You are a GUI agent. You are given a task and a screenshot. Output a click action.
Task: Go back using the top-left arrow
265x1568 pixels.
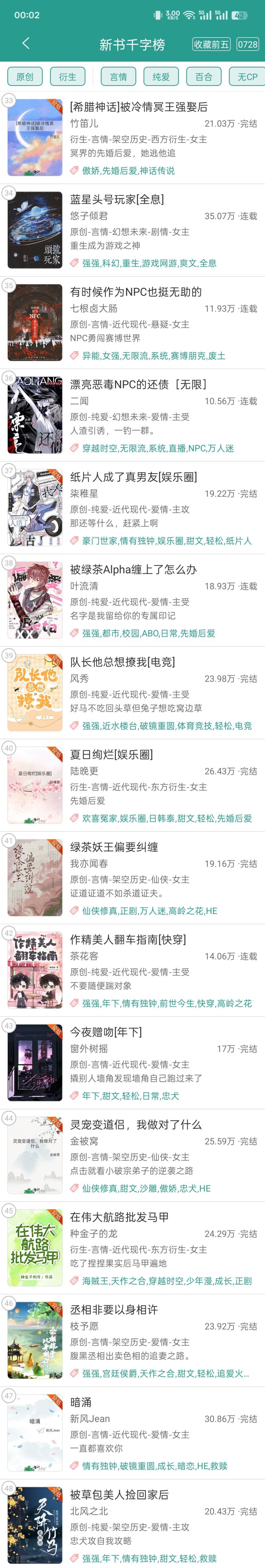click(x=26, y=44)
